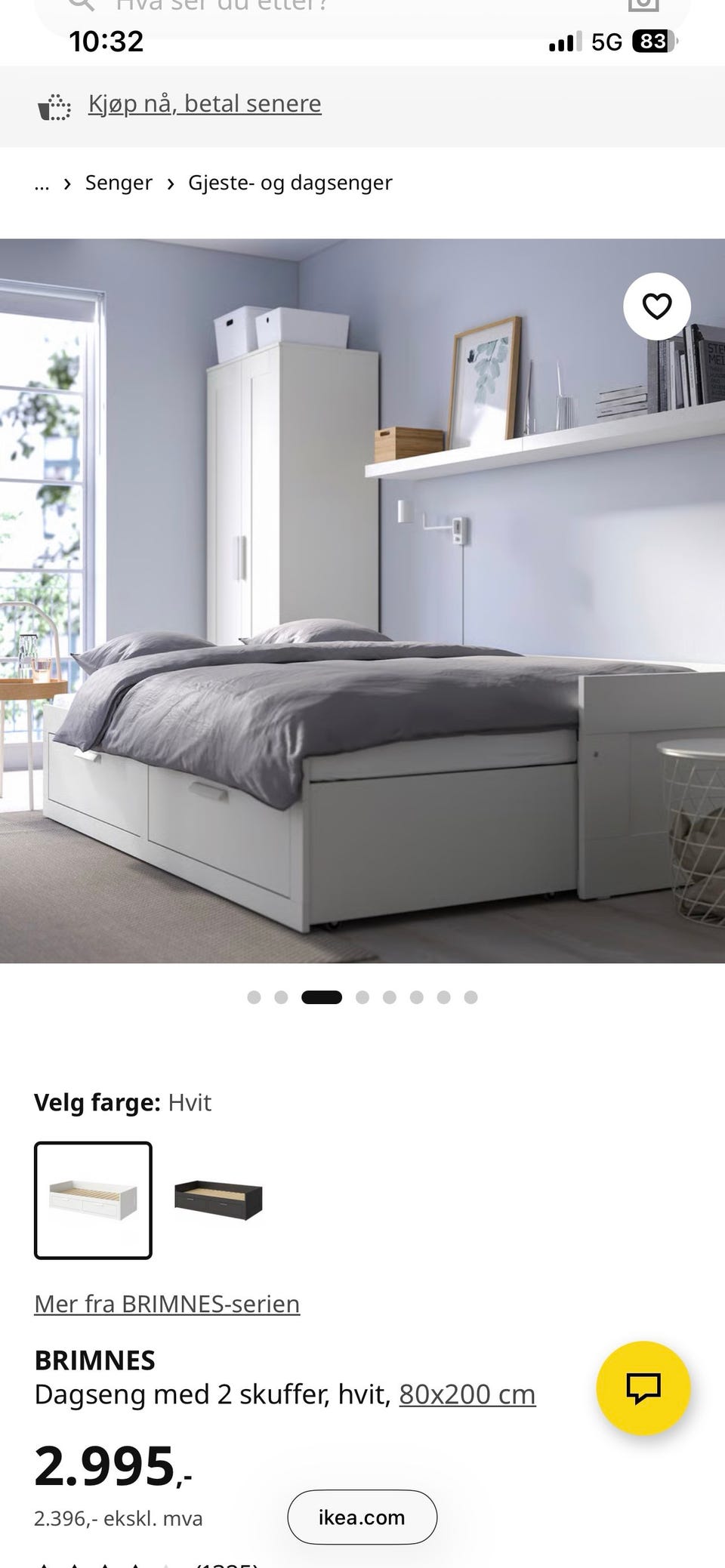Screen dimensions: 725x1568
Task: Add the daybed to favorites with heart icon
Action: click(x=656, y=307)
